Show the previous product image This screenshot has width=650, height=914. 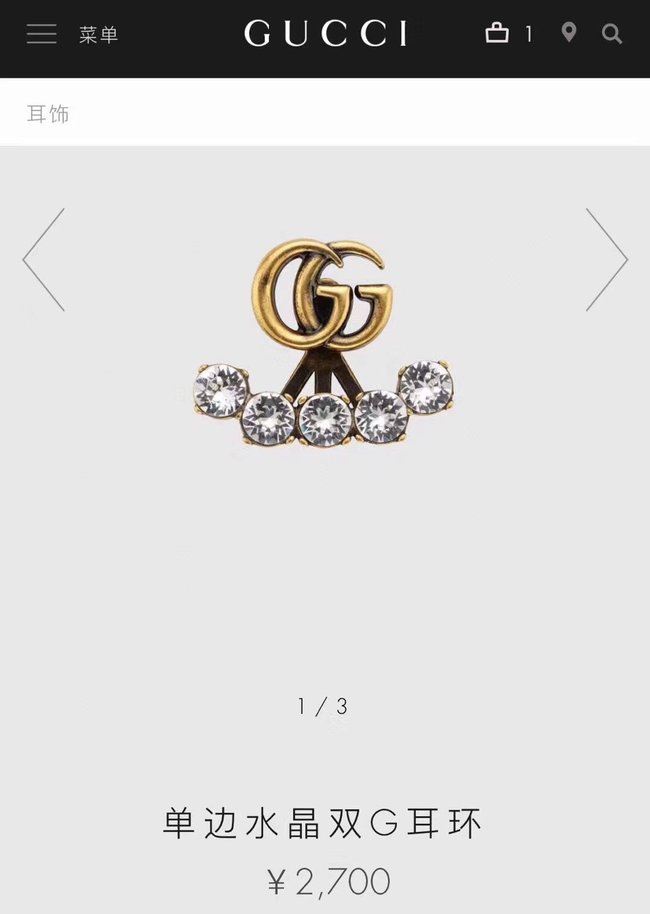pos(44,260)
